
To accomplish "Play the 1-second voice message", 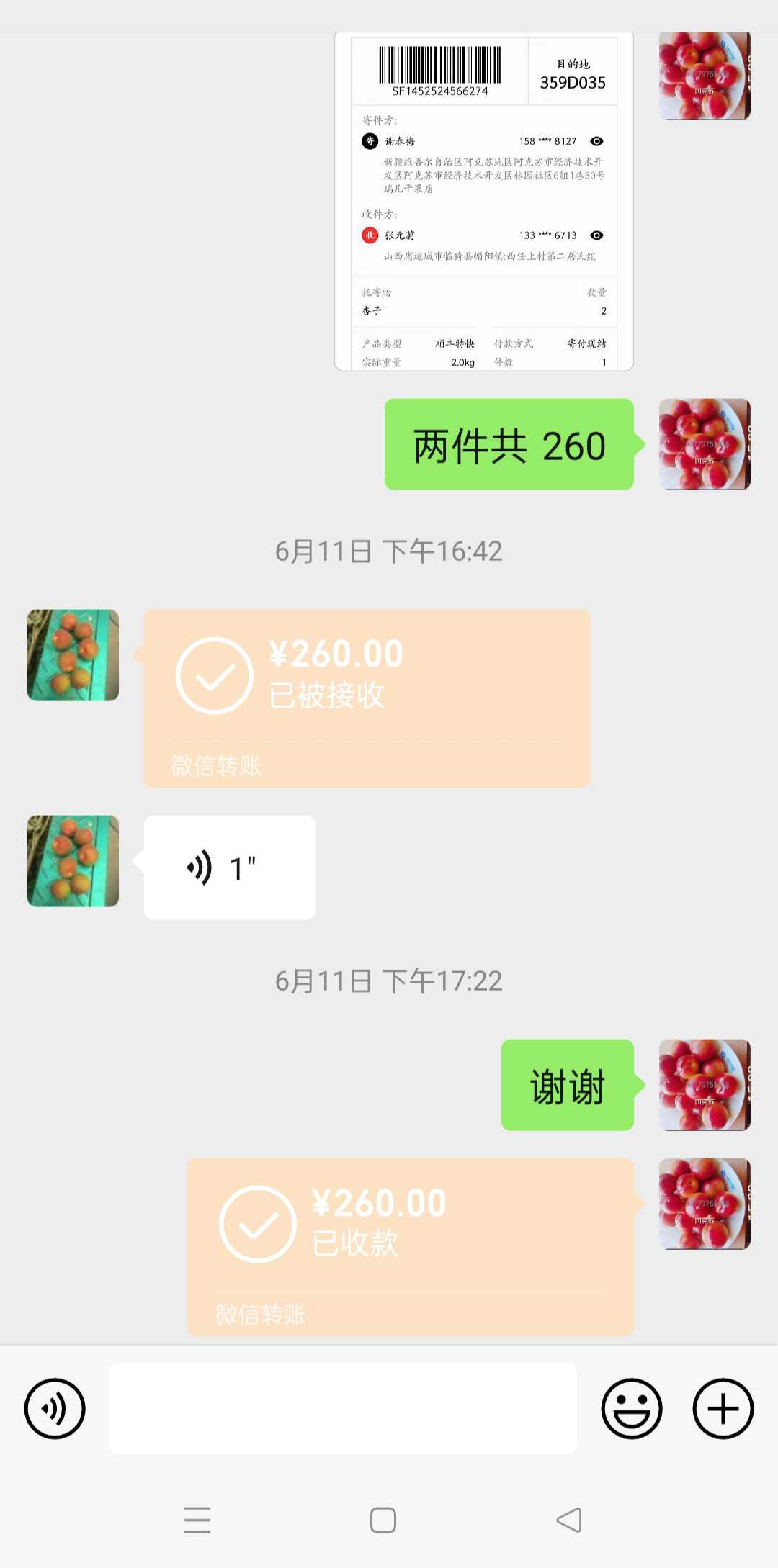I will click(x=229, y=867).
